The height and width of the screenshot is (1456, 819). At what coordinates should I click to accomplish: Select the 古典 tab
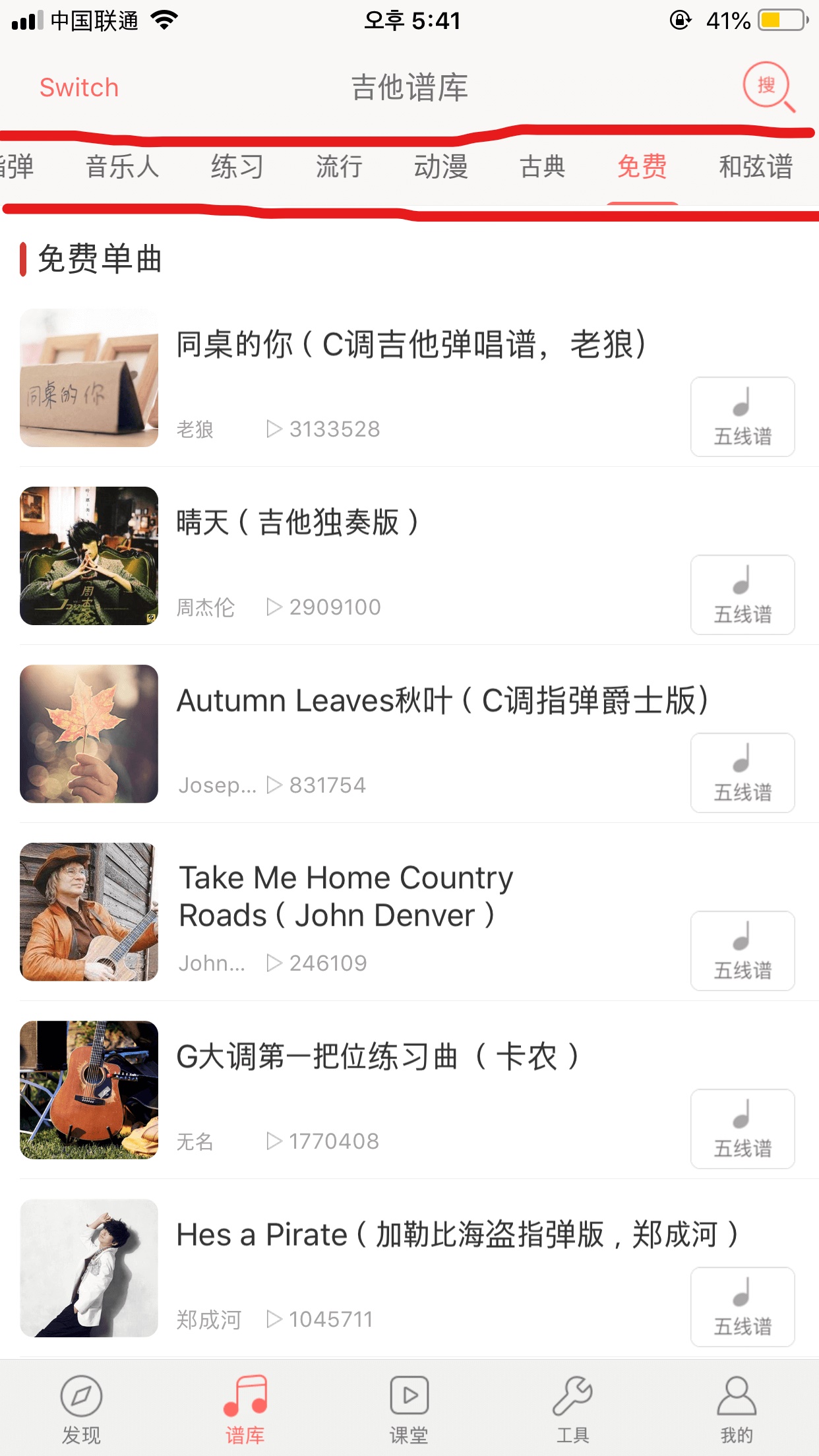click(542, 167)
